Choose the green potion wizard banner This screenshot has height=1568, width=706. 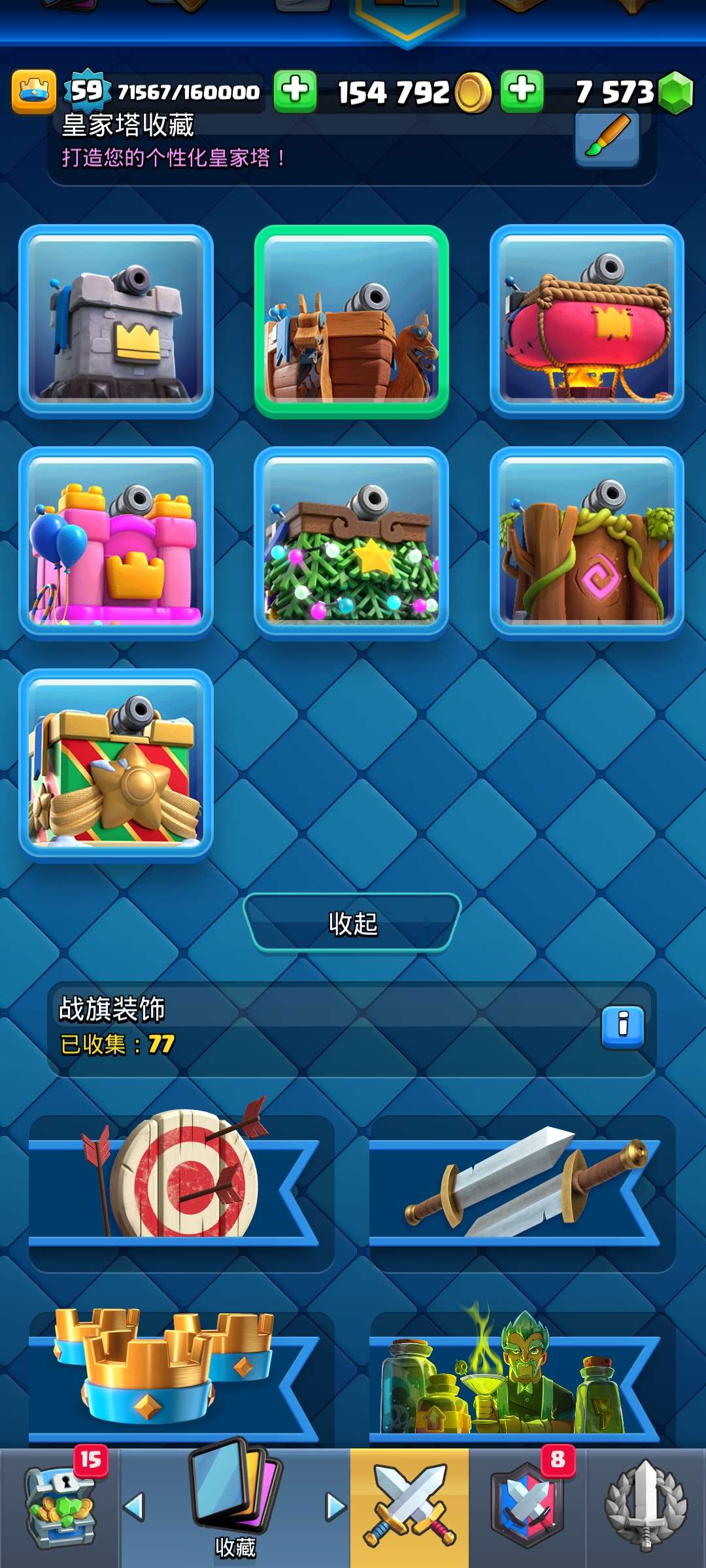[x=522, y=1372]
